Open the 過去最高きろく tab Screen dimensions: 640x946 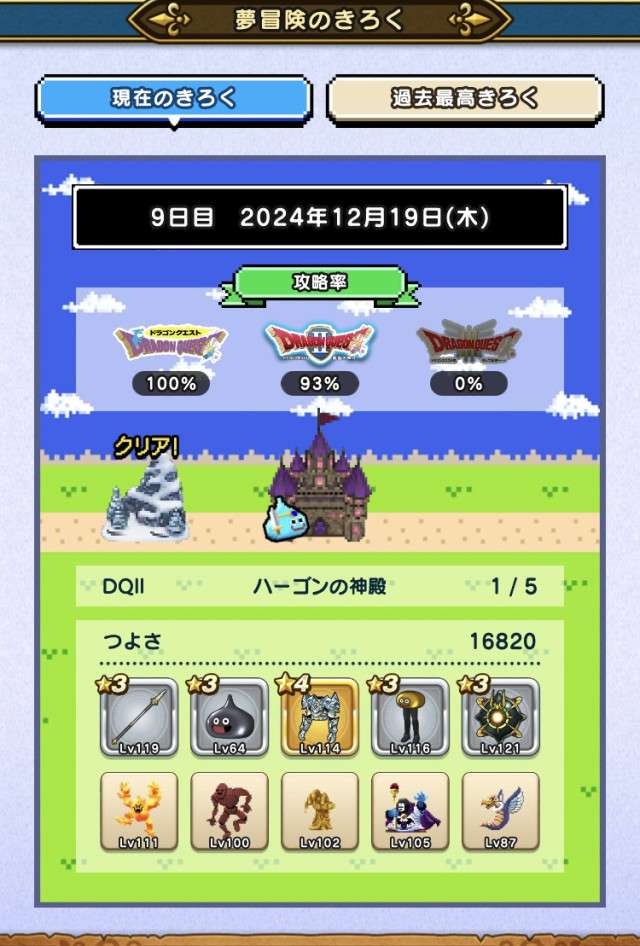pos(465,99)
